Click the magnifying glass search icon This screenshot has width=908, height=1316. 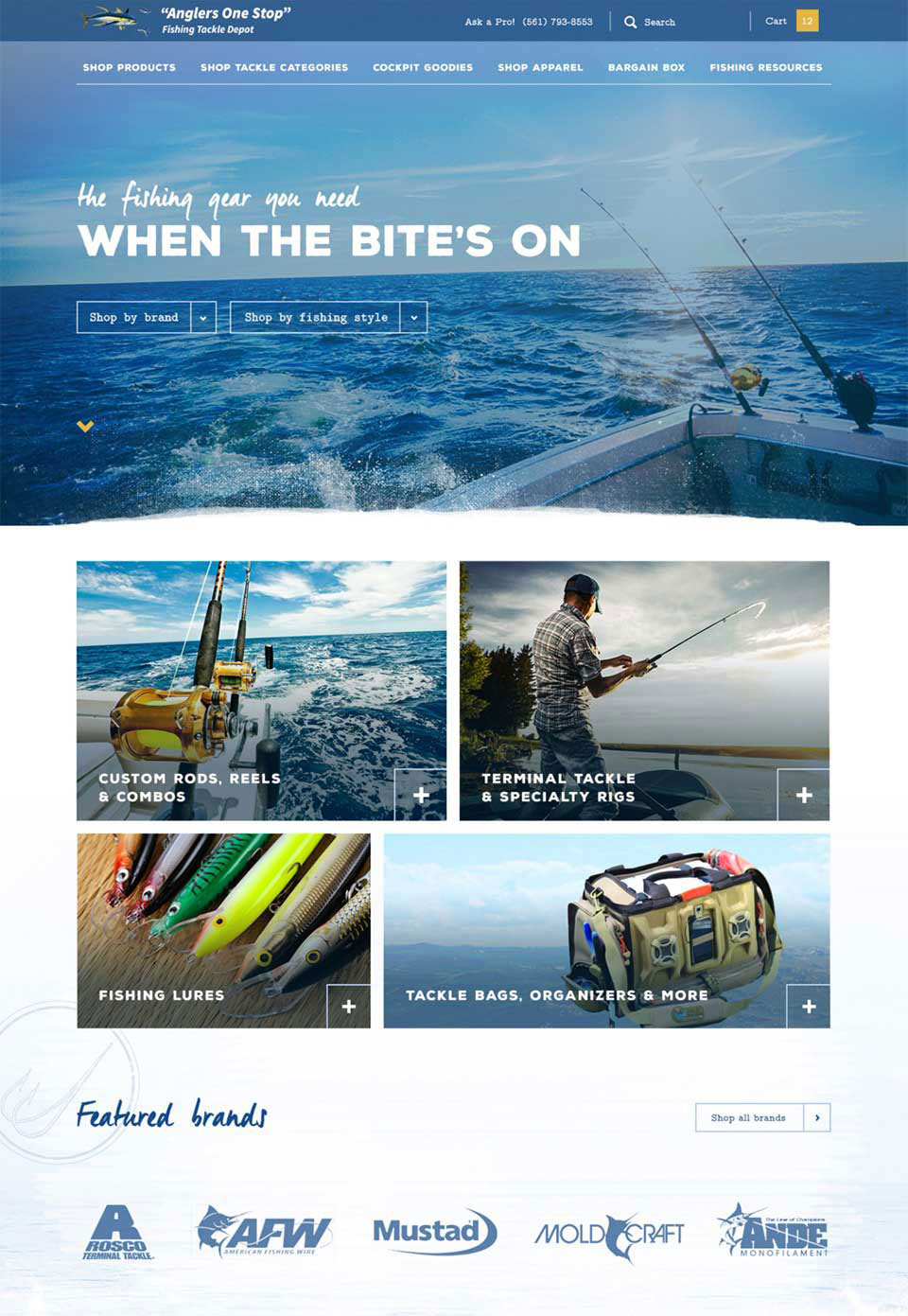(x=631, y=21)
